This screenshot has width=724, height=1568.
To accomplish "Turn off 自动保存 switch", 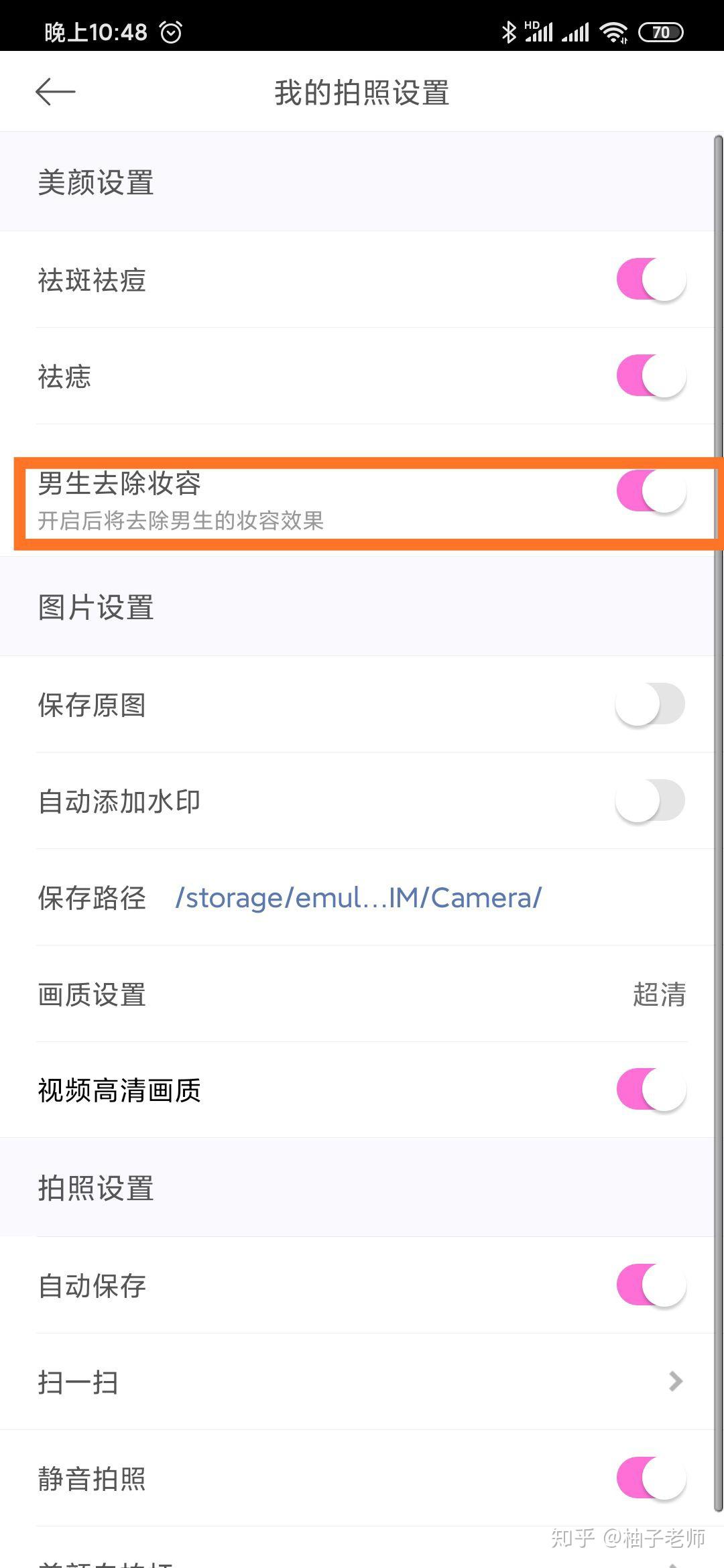I will coord(650,1285).
